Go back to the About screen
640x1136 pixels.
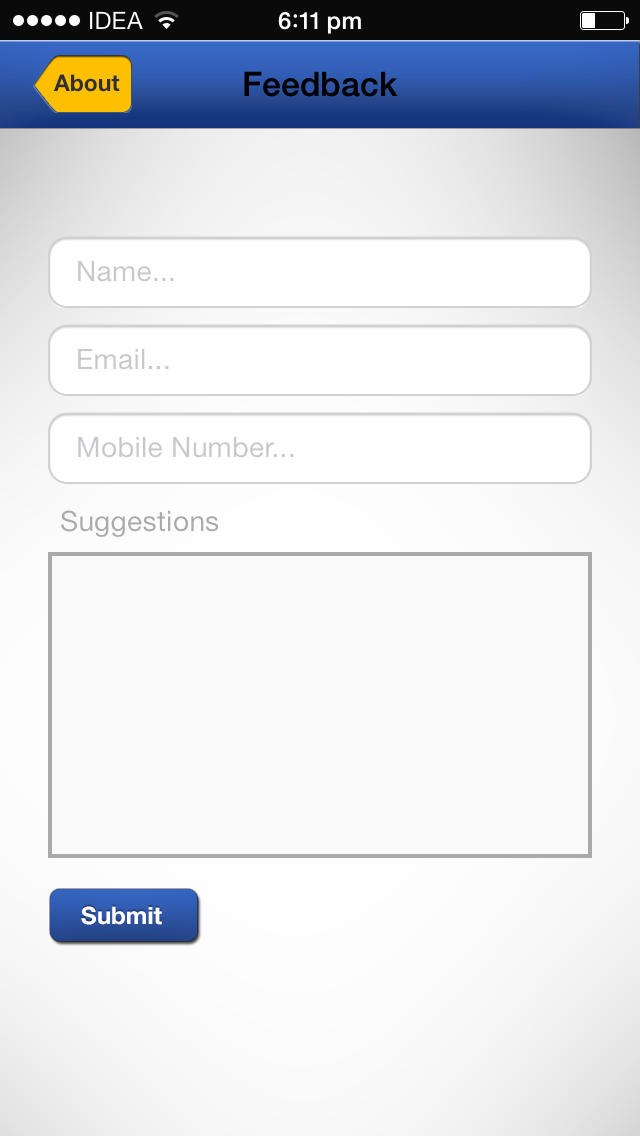83,84
